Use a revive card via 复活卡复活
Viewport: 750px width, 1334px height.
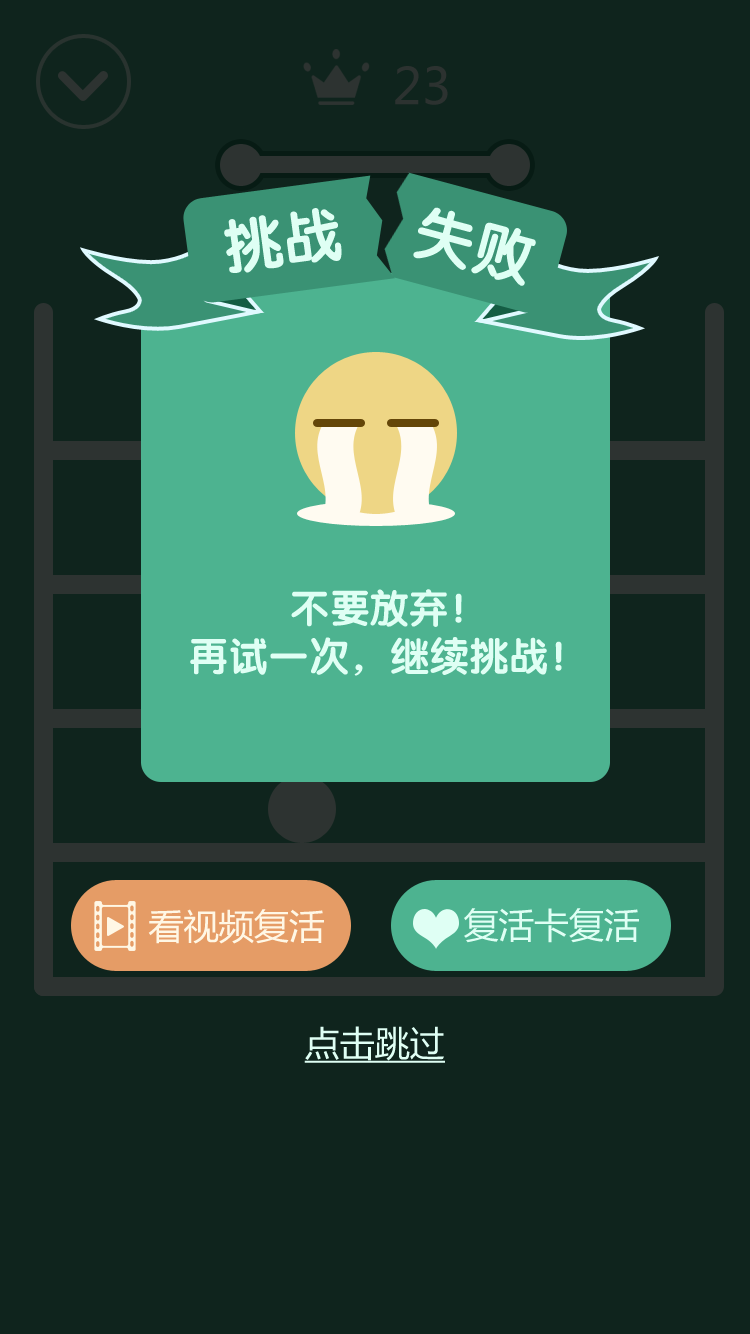530,926
